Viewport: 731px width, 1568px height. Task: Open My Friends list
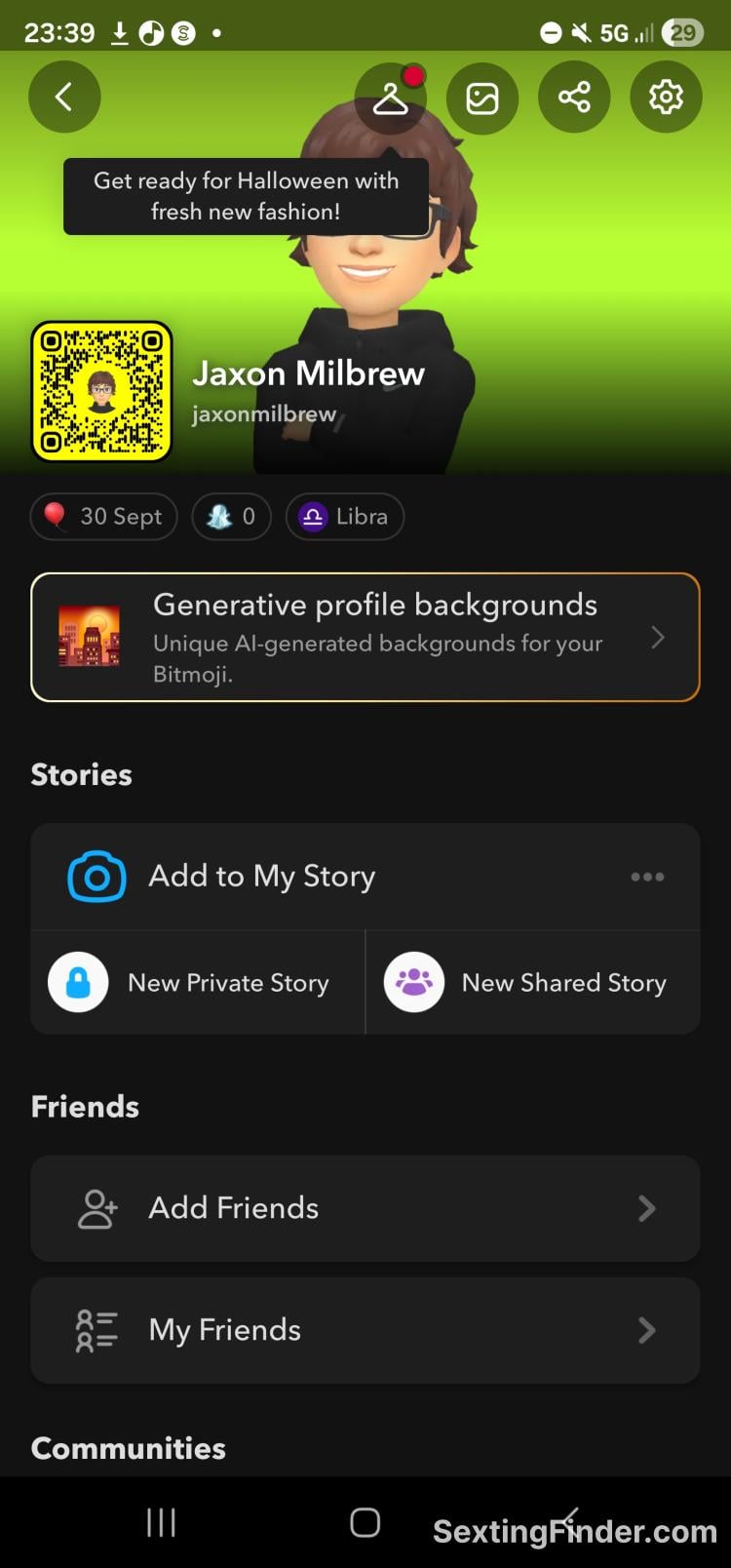tap(365, 1330)
